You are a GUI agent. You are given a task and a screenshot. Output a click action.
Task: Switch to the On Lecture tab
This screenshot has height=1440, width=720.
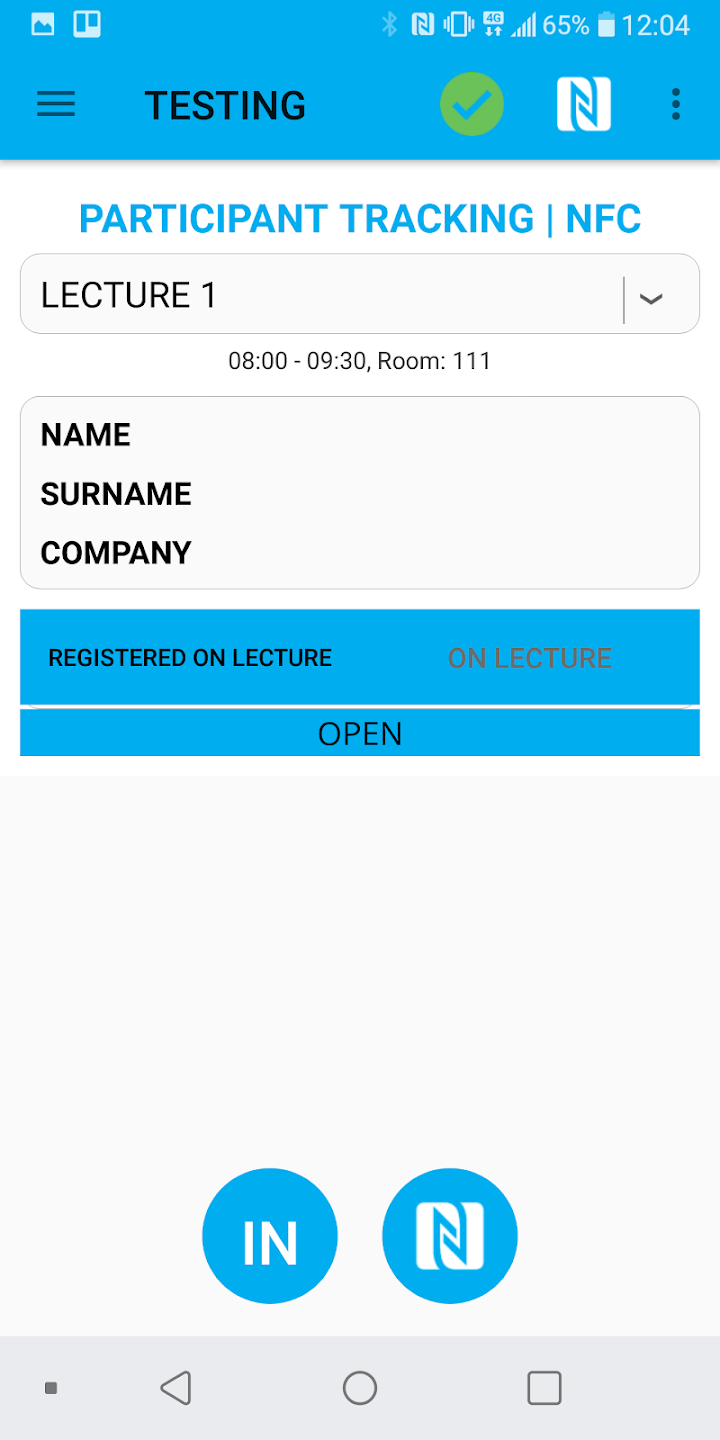pyautogui.click(x=529, y=658)
